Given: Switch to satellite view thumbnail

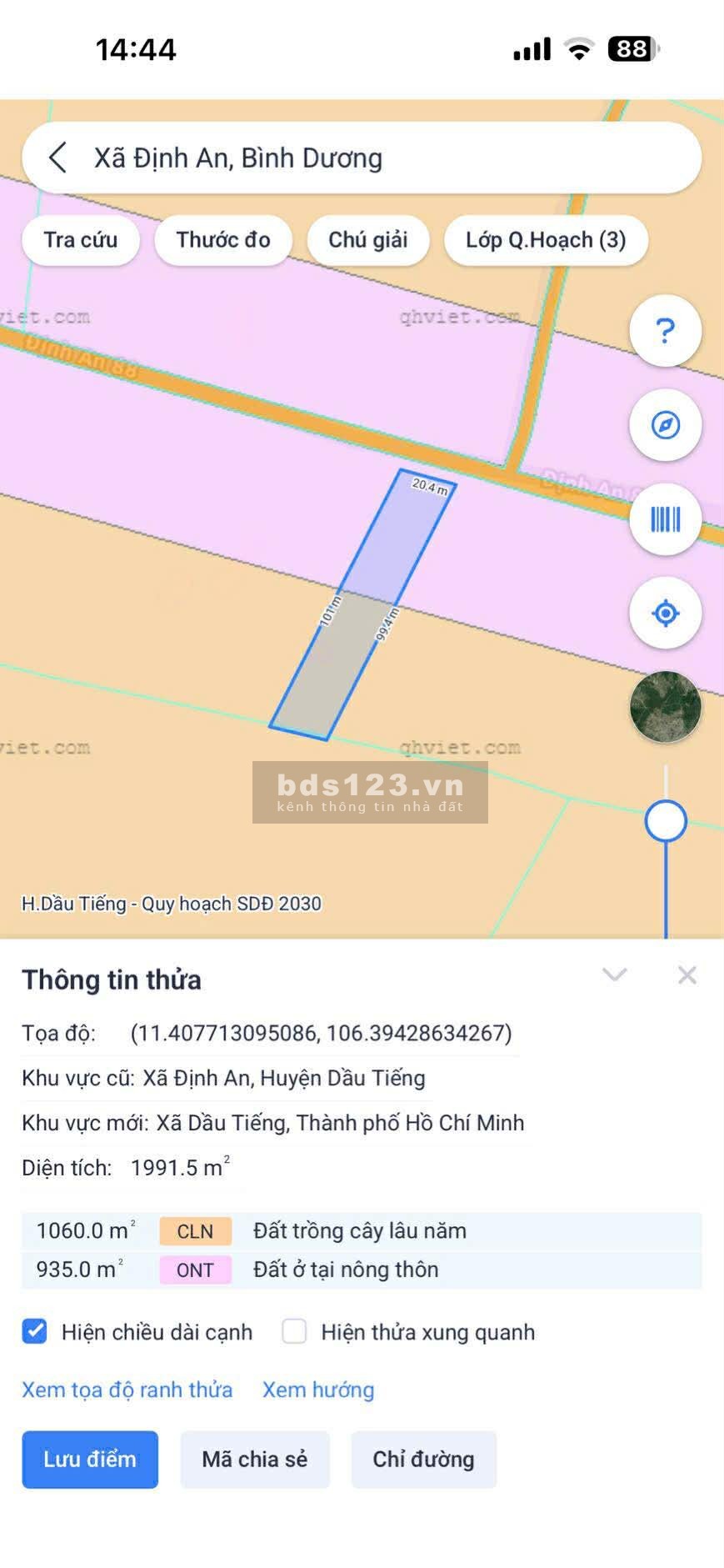Looking at the screenshot, I should [x=664, y=706].
